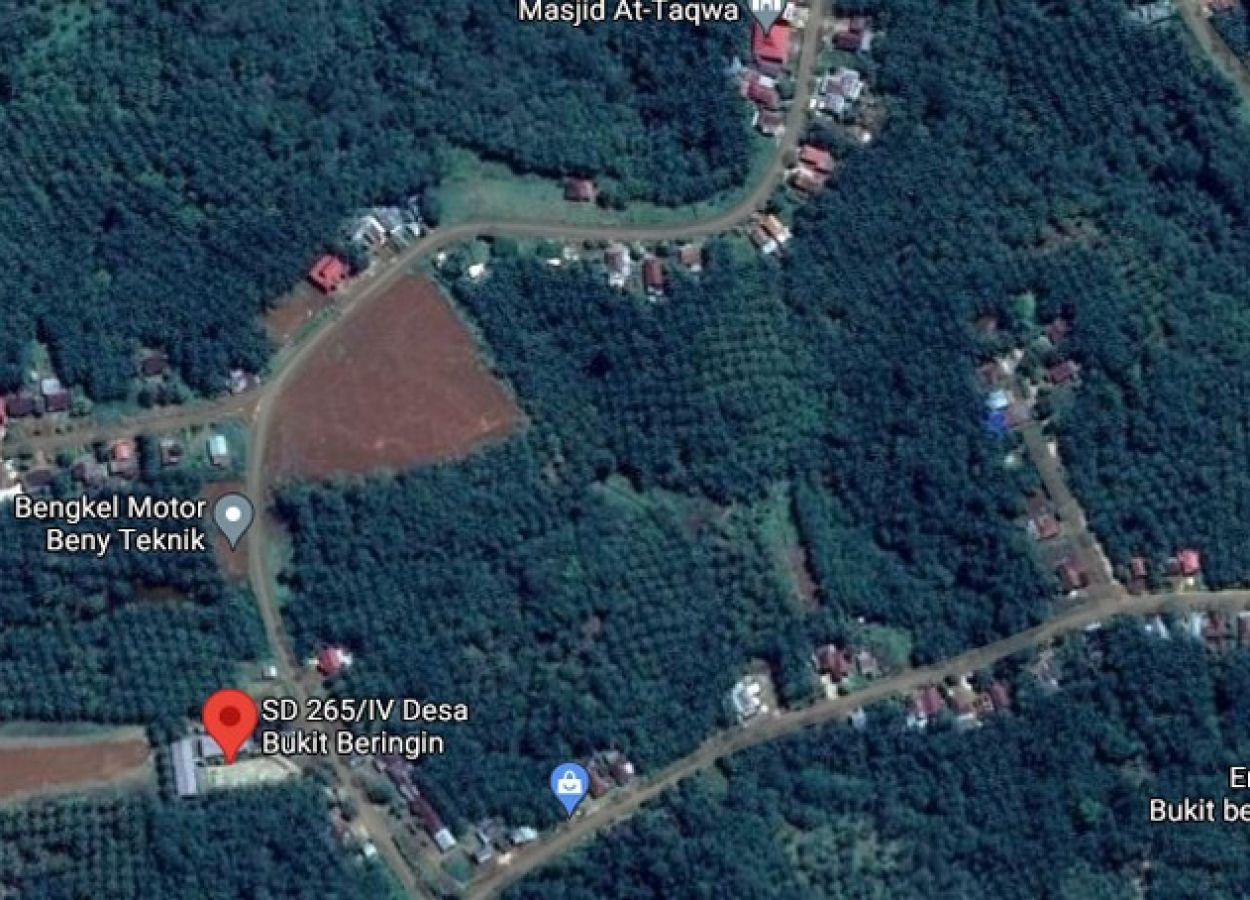Open the Bengkel Motor Beny Teknik marker

(x=234, y=518)
